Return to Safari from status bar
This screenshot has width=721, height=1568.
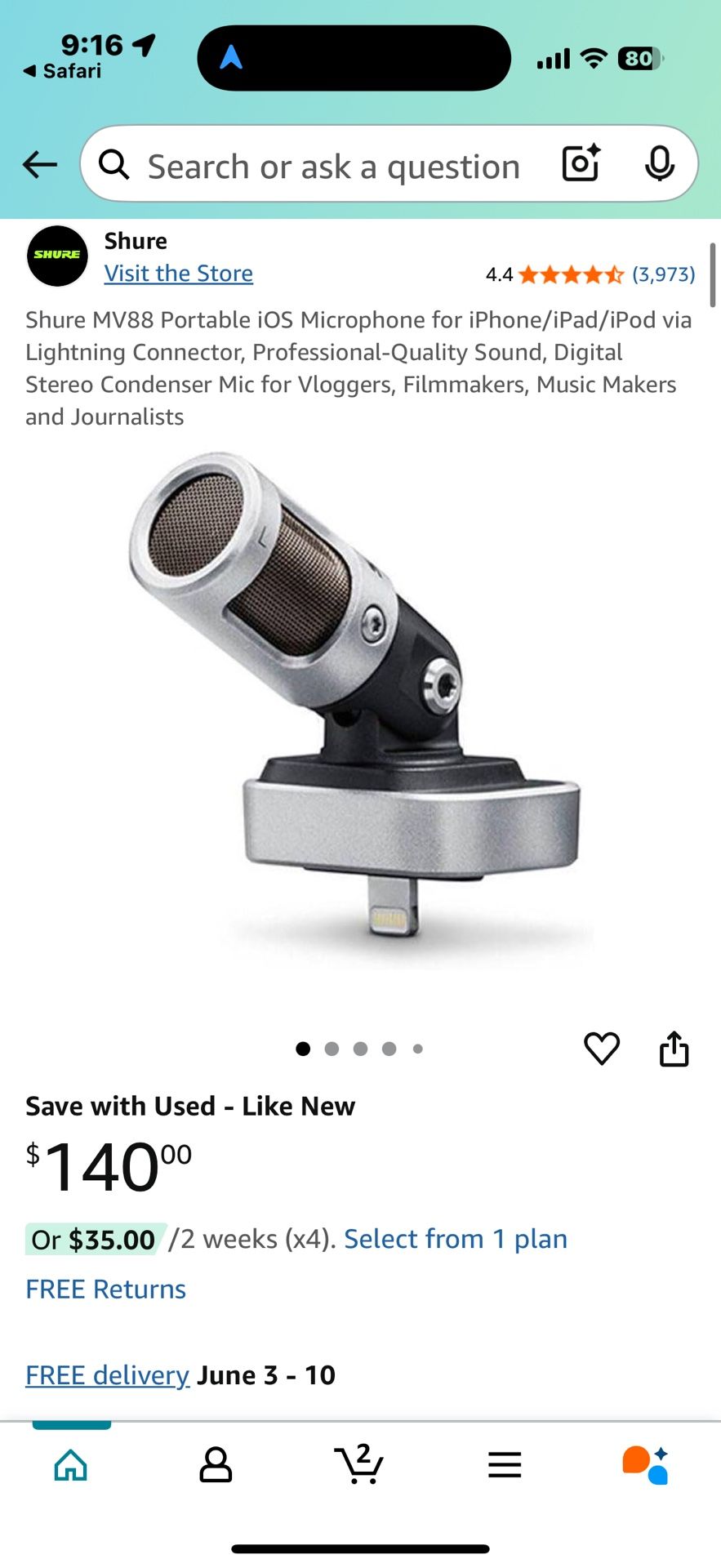pos(62,71)
